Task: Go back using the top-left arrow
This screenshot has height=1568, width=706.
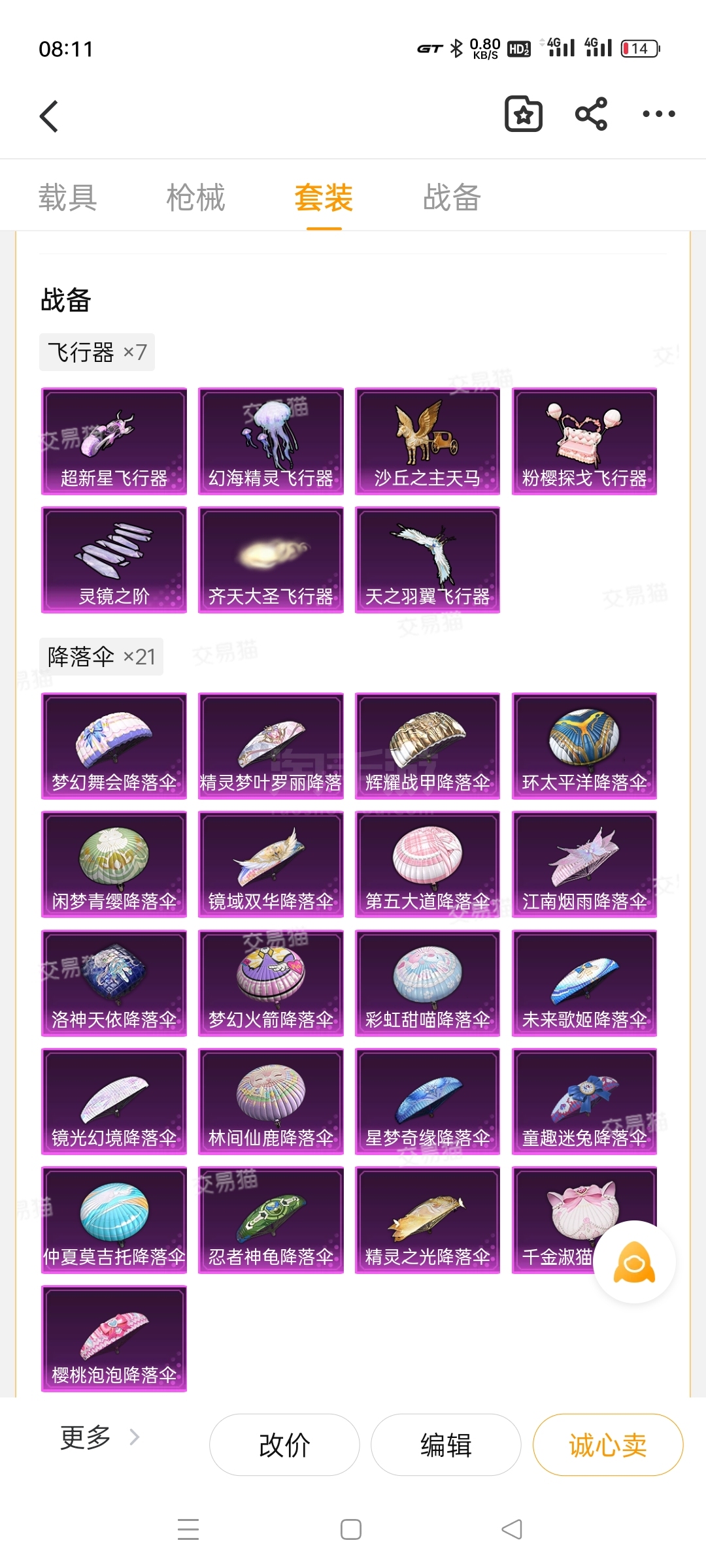Action: (49, 116)
